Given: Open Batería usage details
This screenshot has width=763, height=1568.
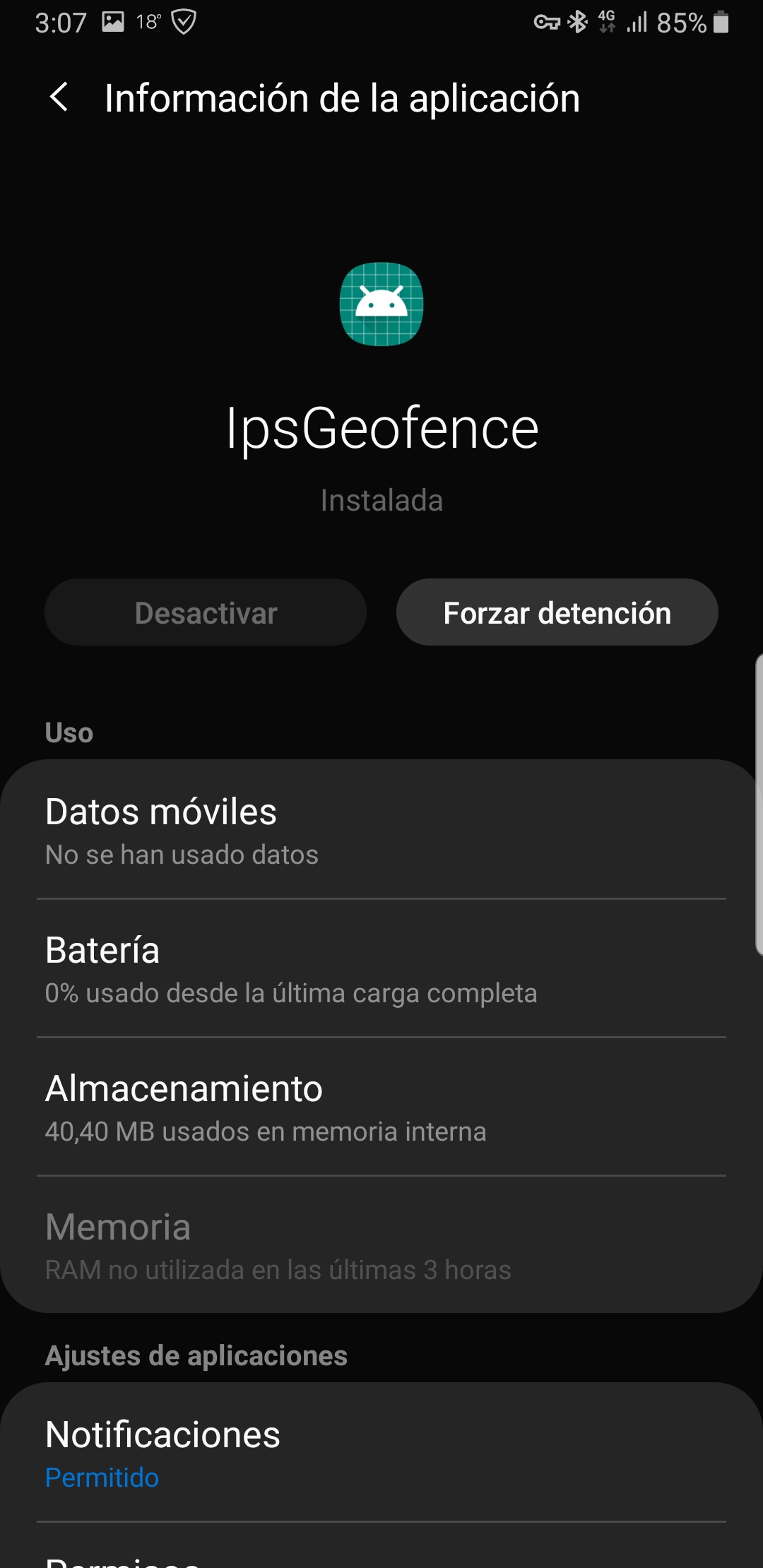Looking at the screenshot, I should click(381, 969).
